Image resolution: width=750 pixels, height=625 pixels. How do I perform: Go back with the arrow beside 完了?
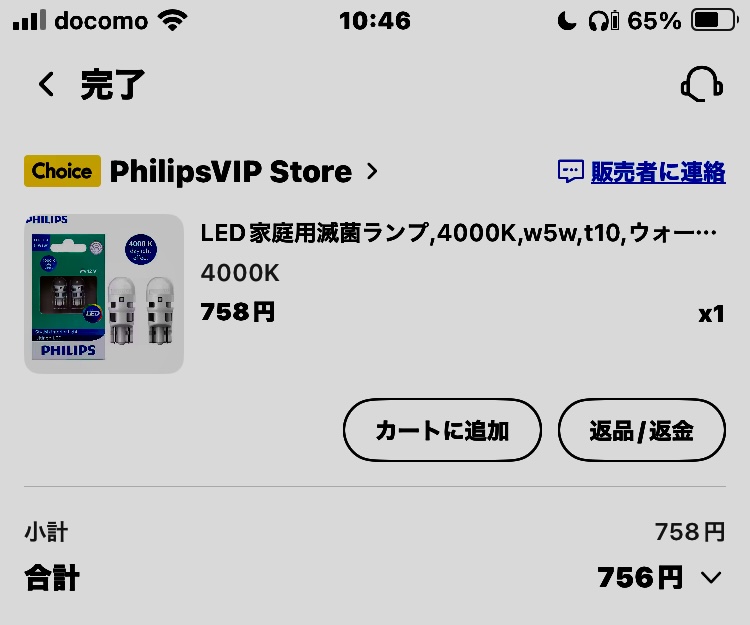[x=46, y=84]
